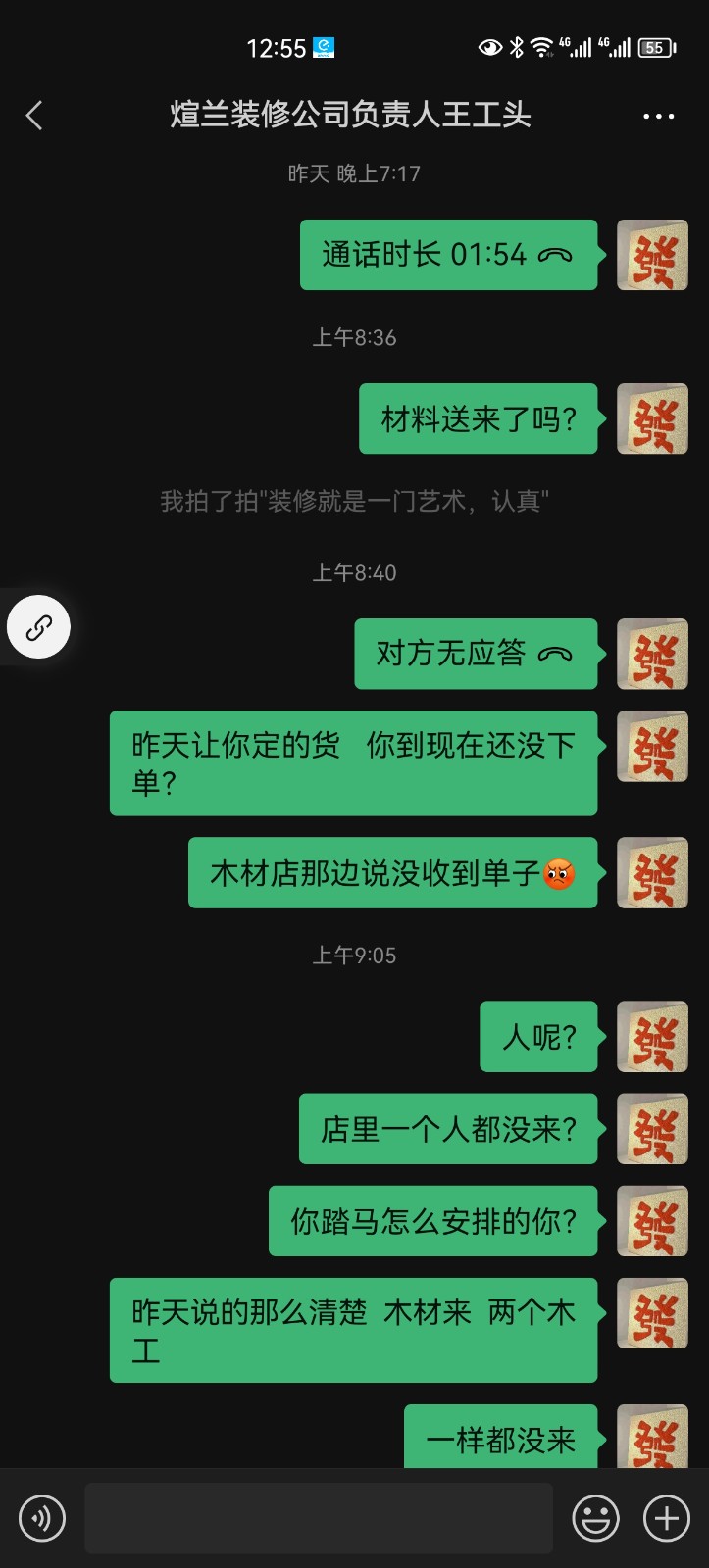Switch to voice message input
The width and height of the screenshot is (709, 1568).
pyautogui.click(x=42, y=1519)
